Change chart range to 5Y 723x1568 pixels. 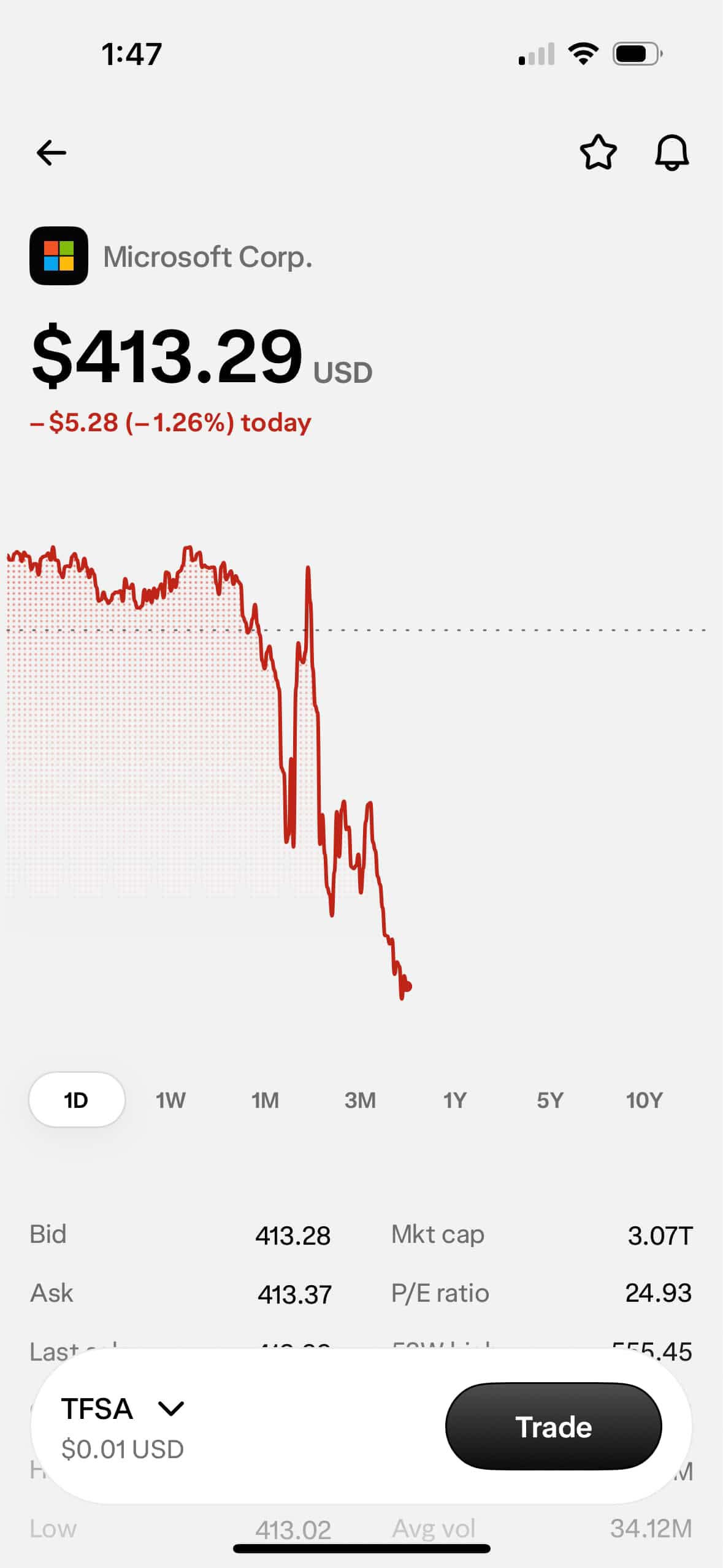point(549,1100)
